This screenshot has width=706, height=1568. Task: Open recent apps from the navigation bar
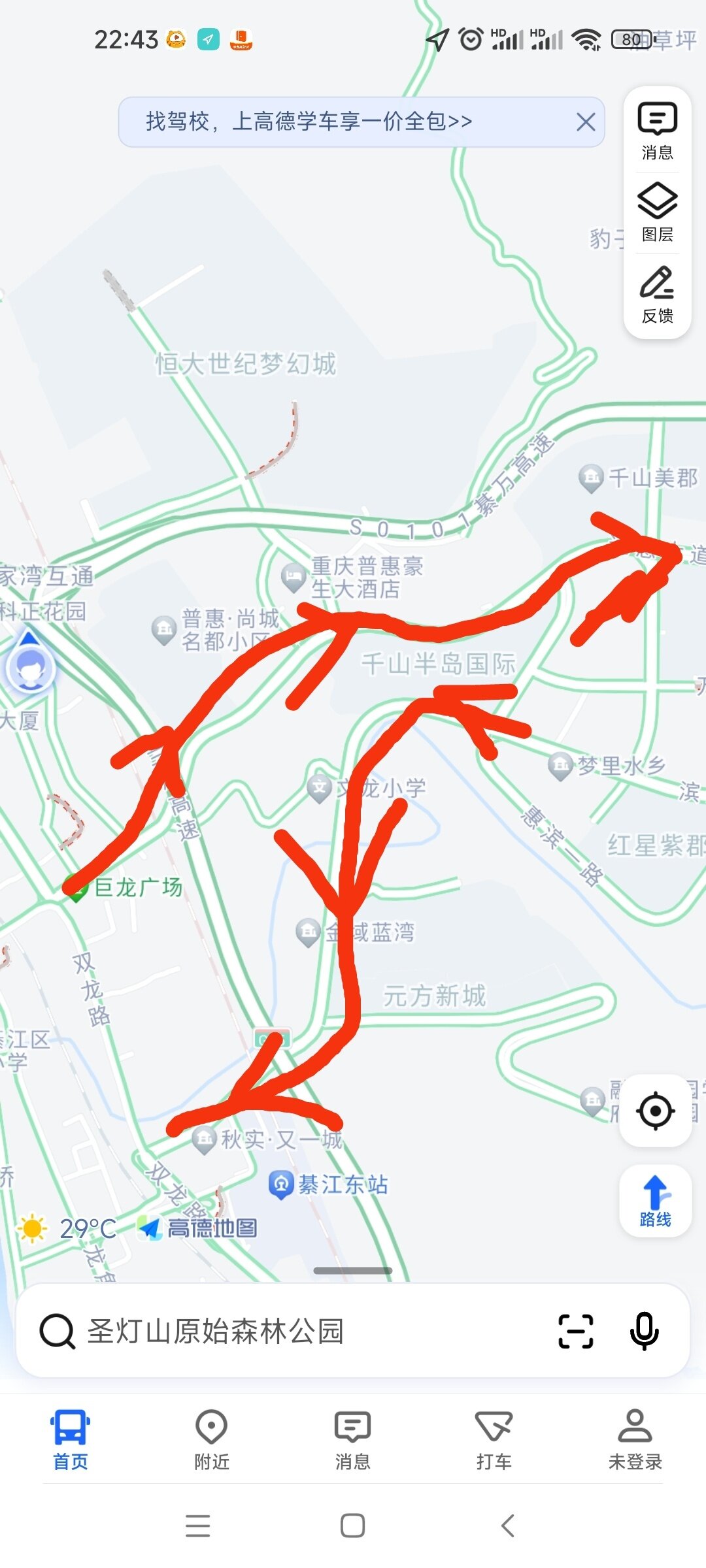[x=197, y=1526]
